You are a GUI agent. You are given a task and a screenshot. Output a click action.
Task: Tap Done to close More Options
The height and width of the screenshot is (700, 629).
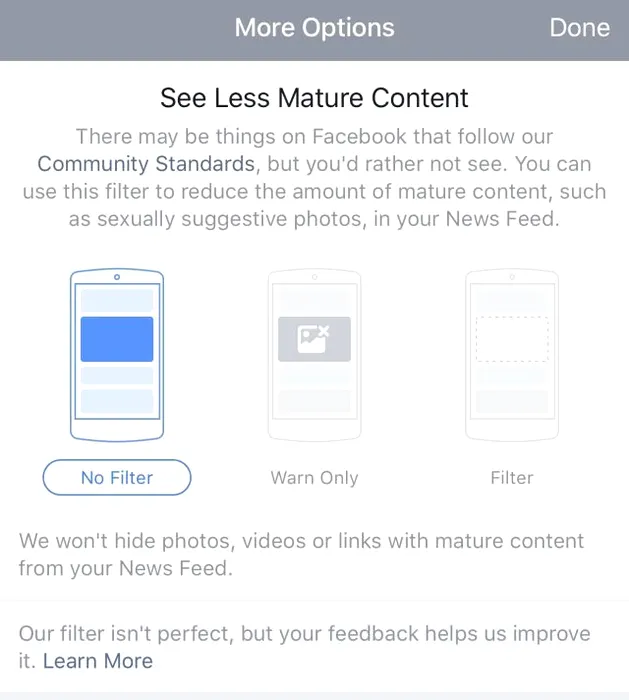579,28
